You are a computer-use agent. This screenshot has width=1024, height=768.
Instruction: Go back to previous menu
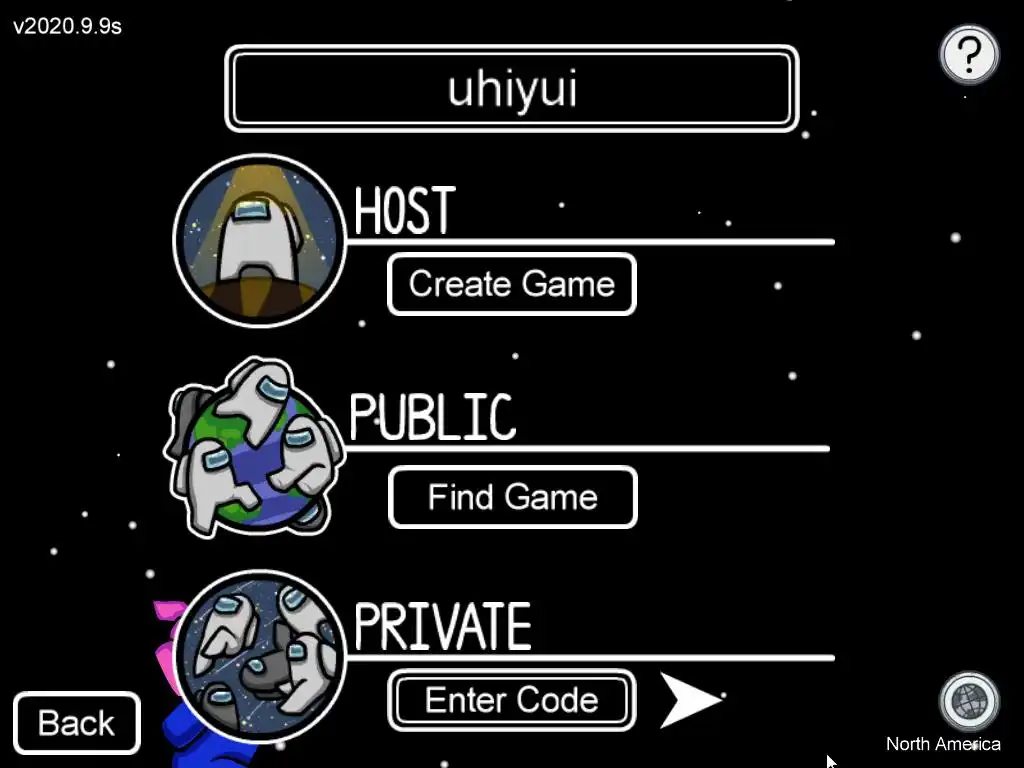coord(77,723)
